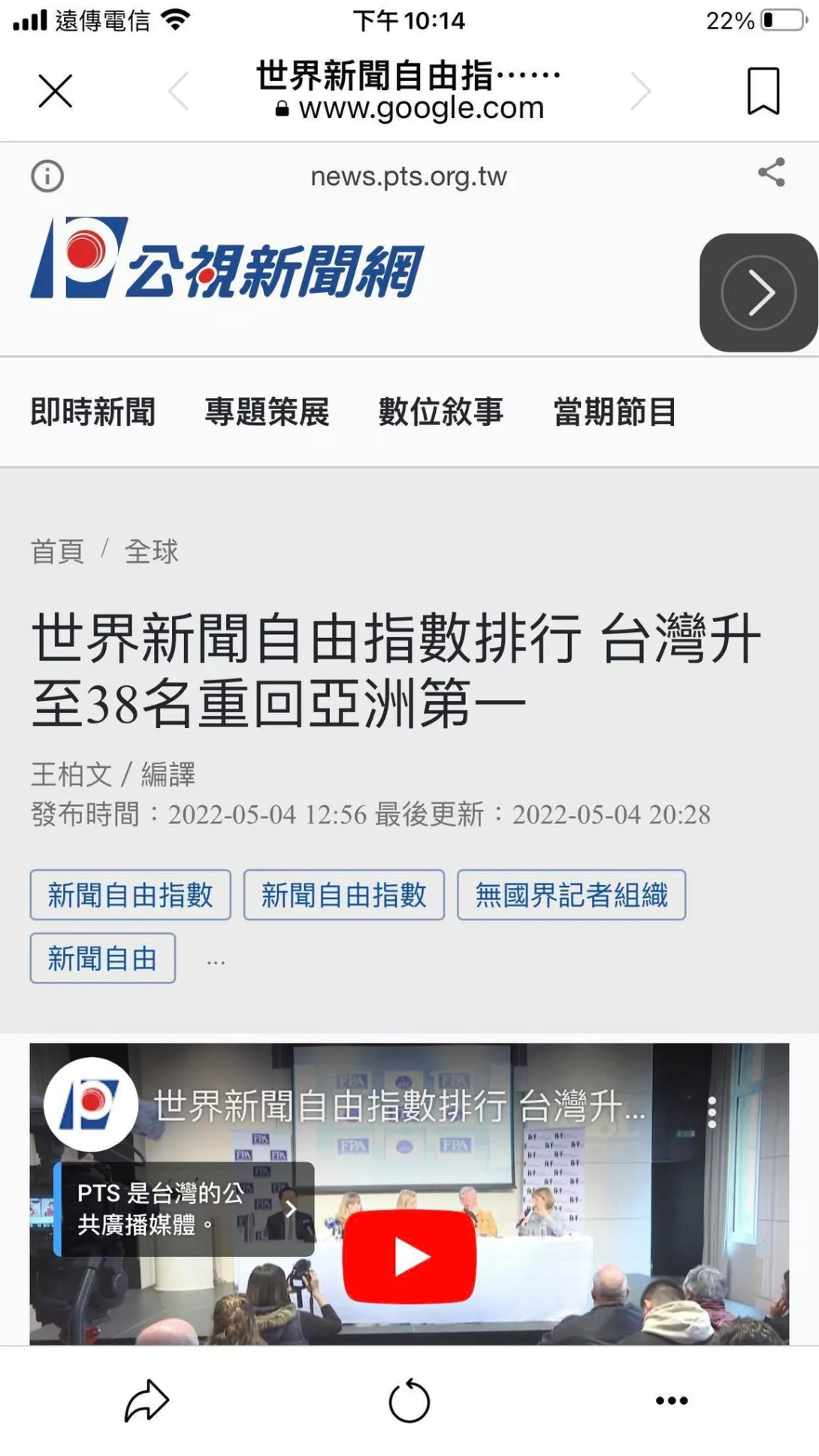Select the 新聞自由 tag
819x1456 pixels.
point(103,958)
